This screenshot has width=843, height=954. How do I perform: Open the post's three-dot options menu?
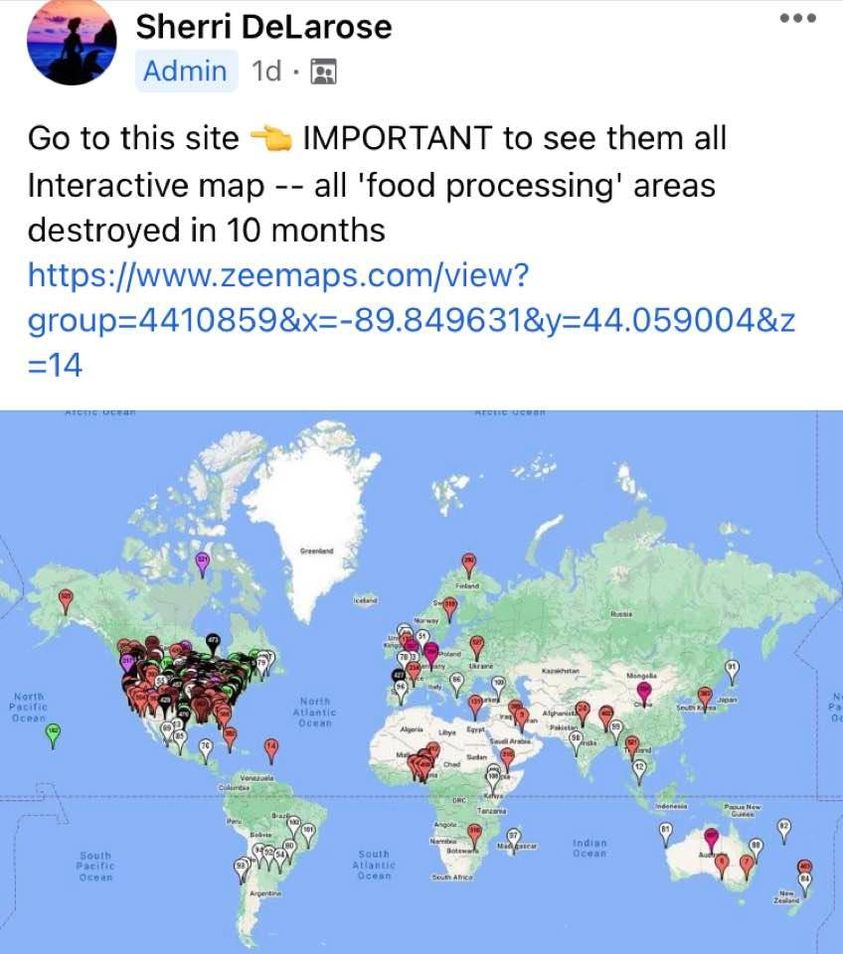798,19
